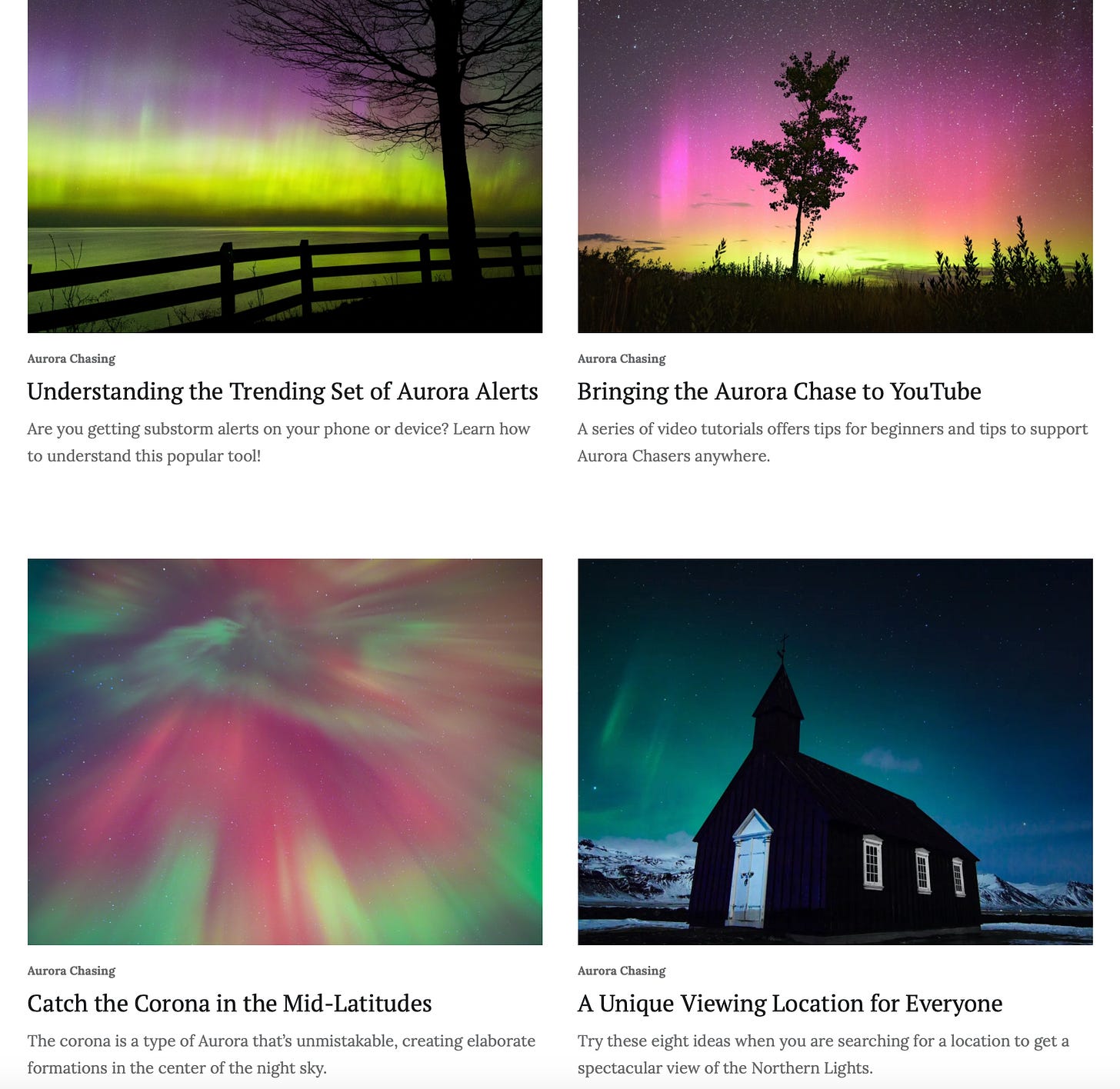Screen dimensions: 1120x1089
Task: Open article Understanding the Trending Set of Aurora Alerts
Action: 282,391
